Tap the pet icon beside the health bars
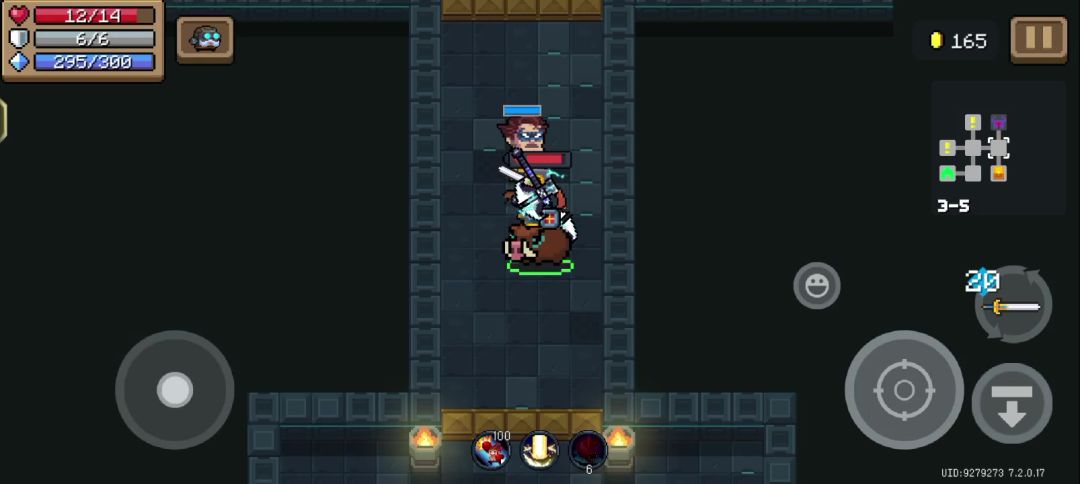The height and width of the screenshot is (484, 1080). point(205,40)
